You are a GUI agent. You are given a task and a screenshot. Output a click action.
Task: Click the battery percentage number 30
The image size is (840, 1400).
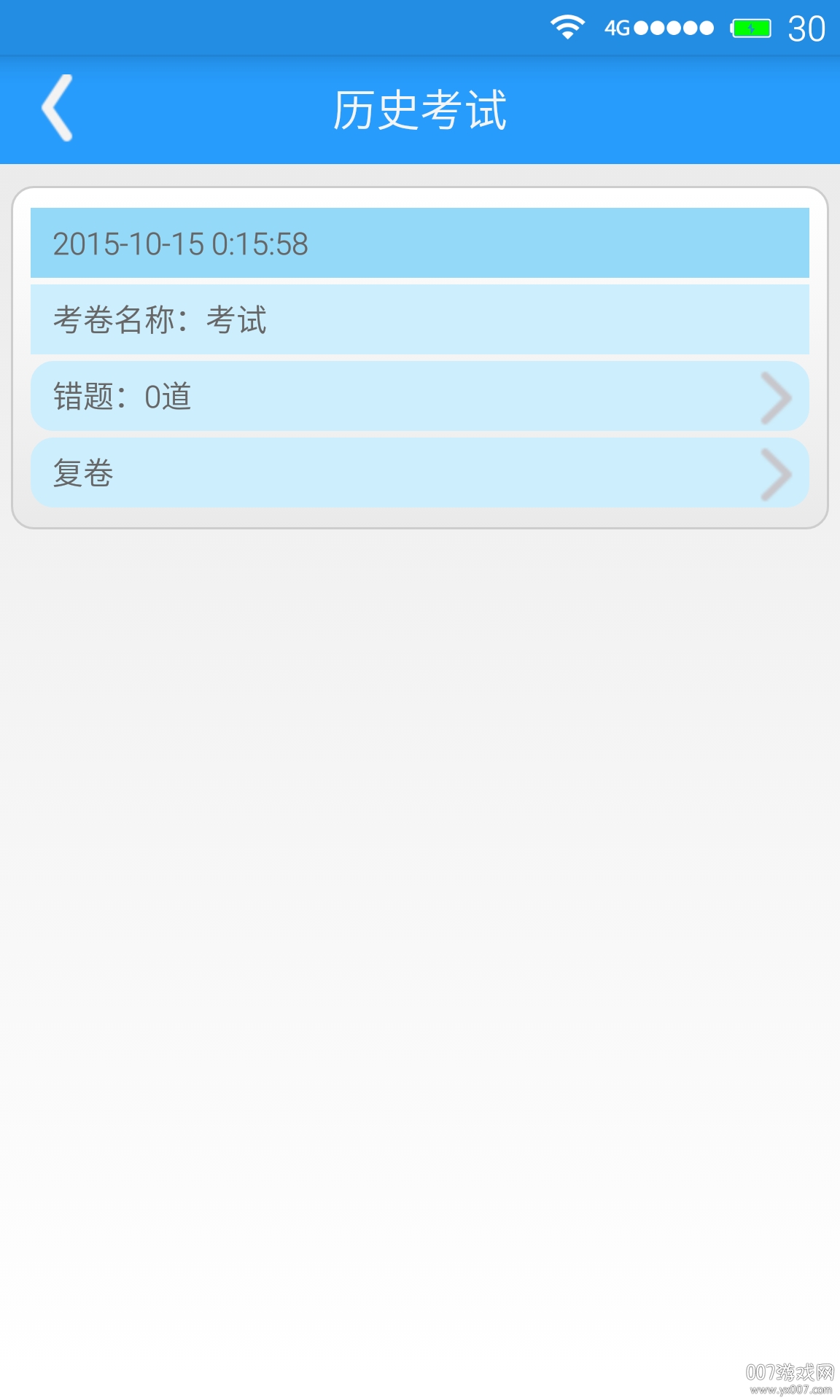click(804, 27)
